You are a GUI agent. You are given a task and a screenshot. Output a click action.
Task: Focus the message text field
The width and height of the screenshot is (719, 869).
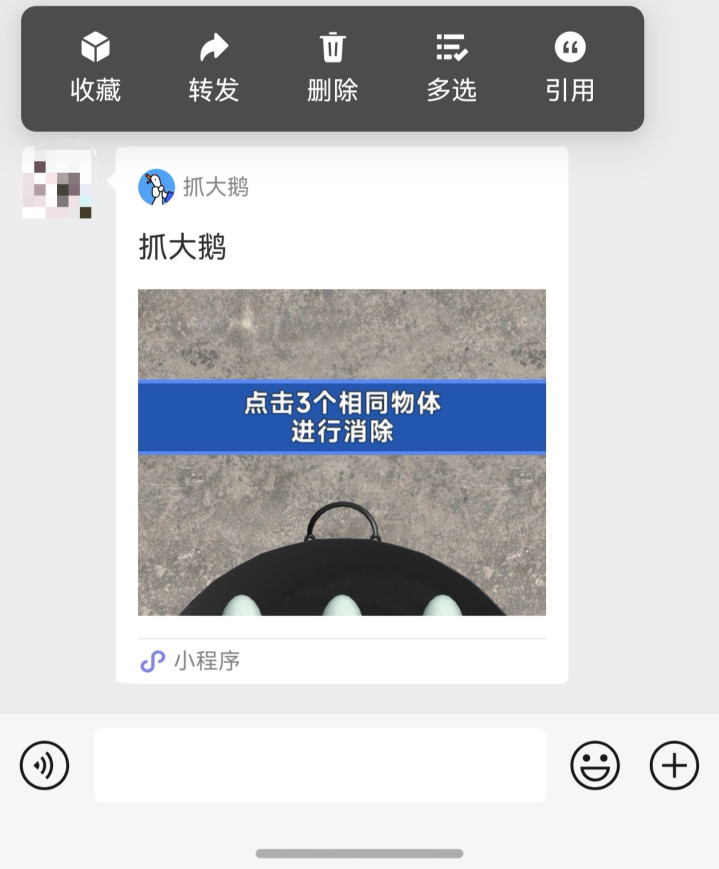click(x=320, y=765)
